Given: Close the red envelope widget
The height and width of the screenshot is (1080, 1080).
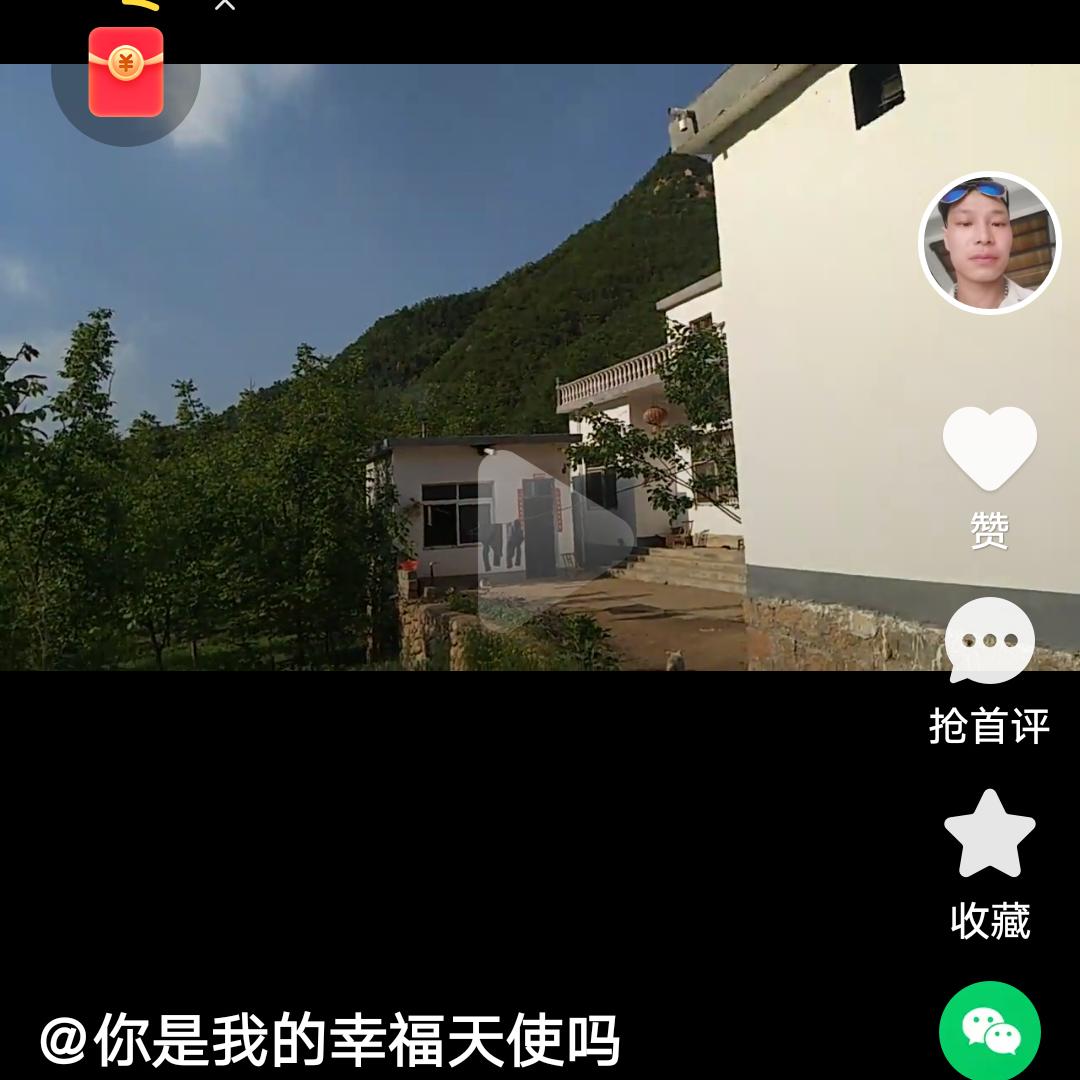Looking at the screenshot, I should (x=225, y=5).
